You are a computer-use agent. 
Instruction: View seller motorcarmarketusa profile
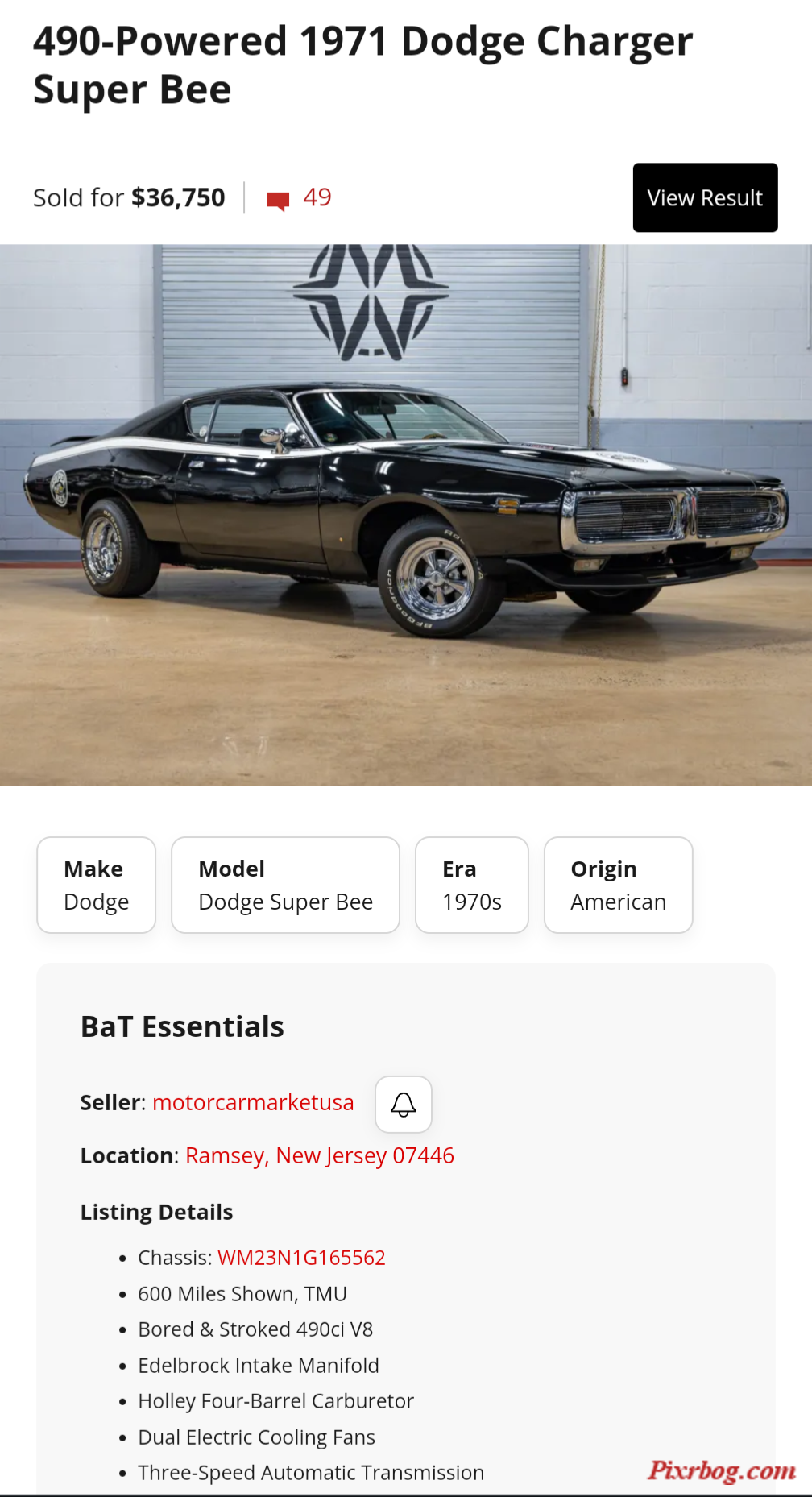253,1102
